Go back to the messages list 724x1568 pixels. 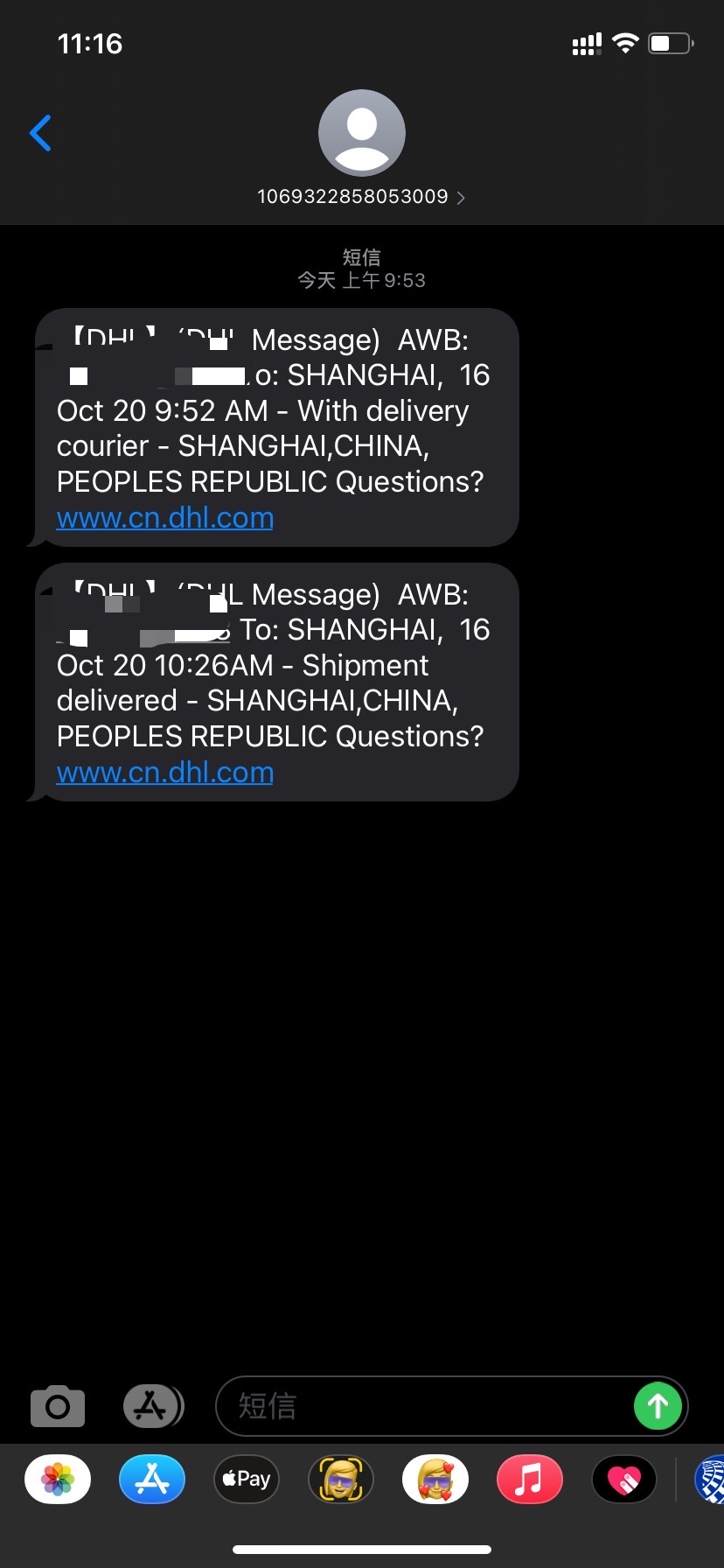(x=40, y=133)
